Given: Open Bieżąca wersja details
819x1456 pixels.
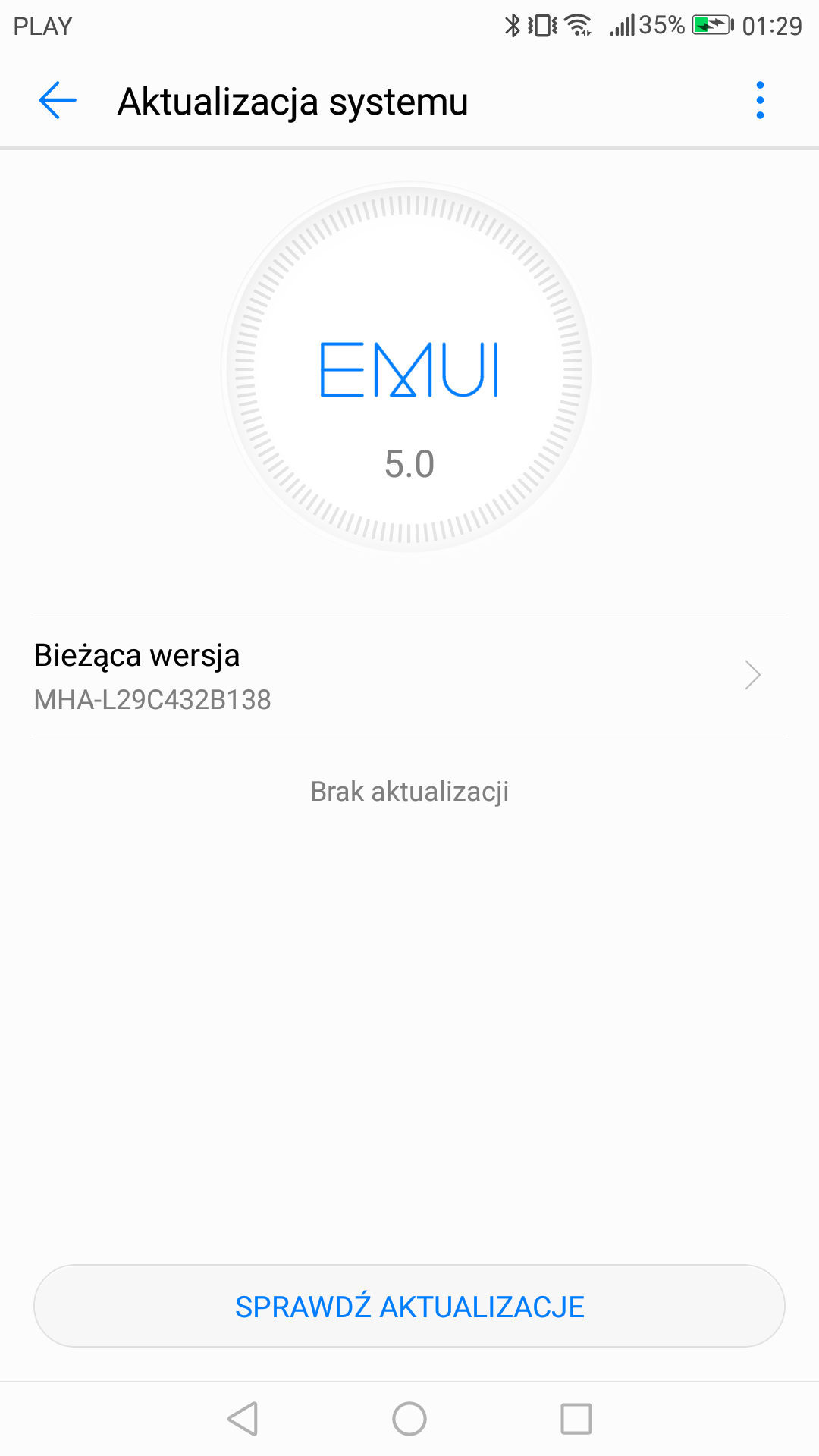Looking at the screenshot, I should pyautogui.click(x=409, y=675).
